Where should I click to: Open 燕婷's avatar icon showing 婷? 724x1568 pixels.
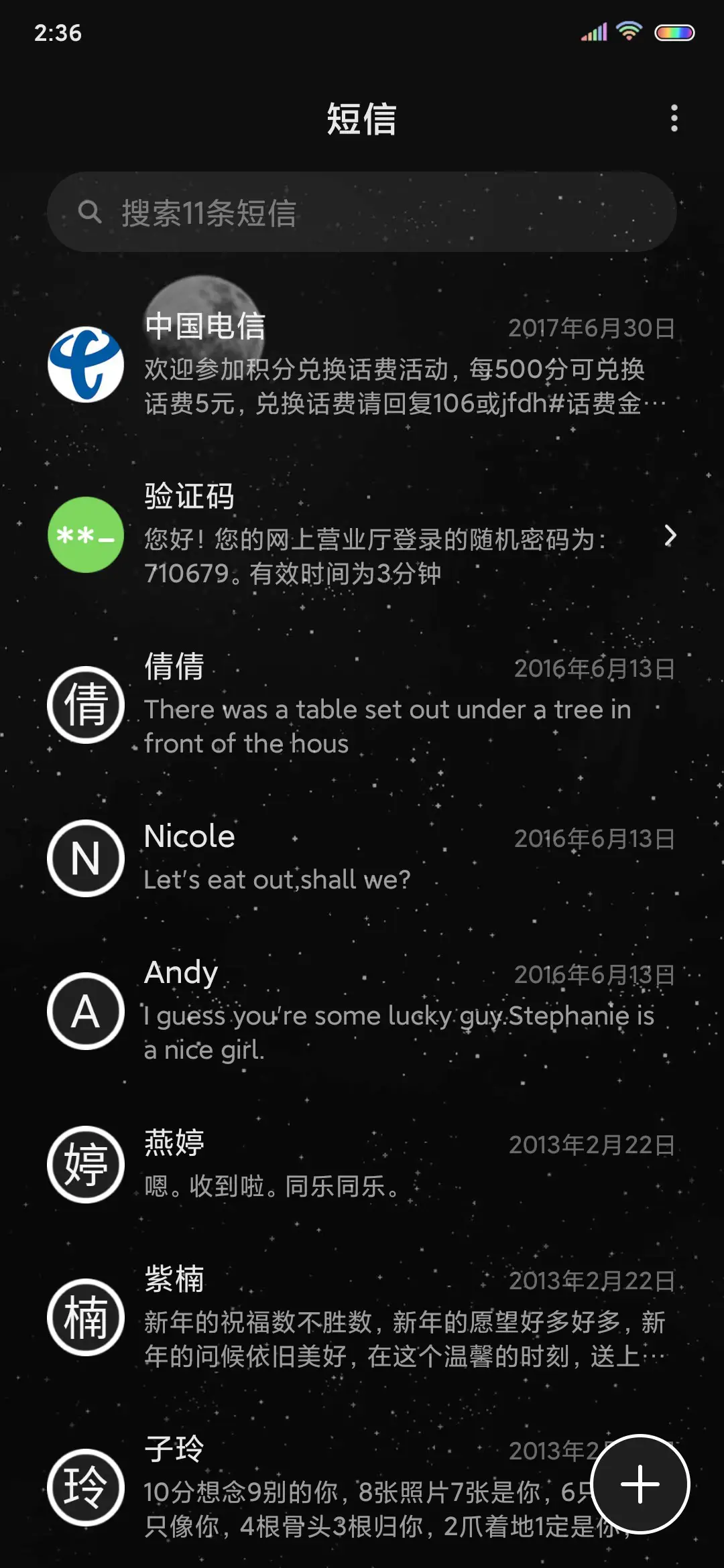(x=86, y=1164)
